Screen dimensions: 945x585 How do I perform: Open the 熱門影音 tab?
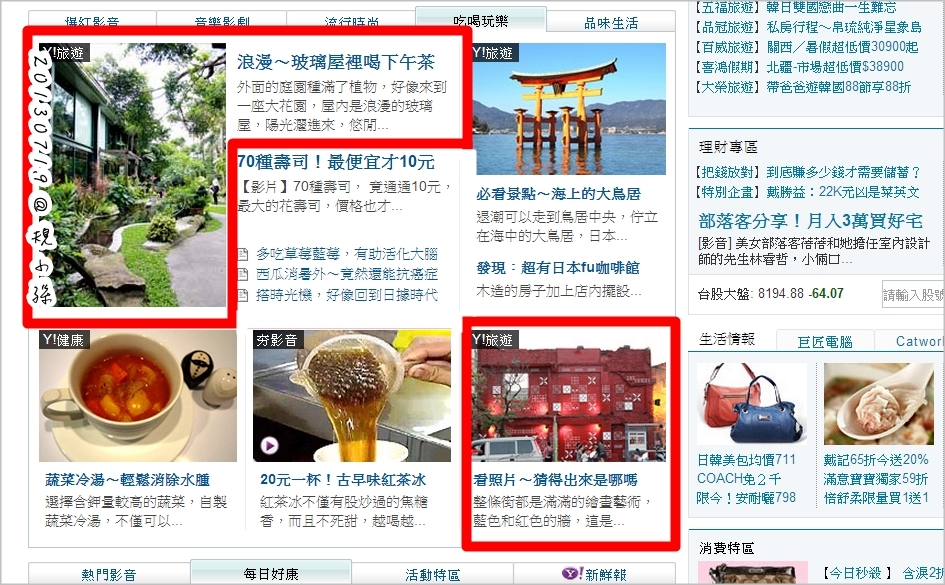pyautogui.click(x=108, y=574)
